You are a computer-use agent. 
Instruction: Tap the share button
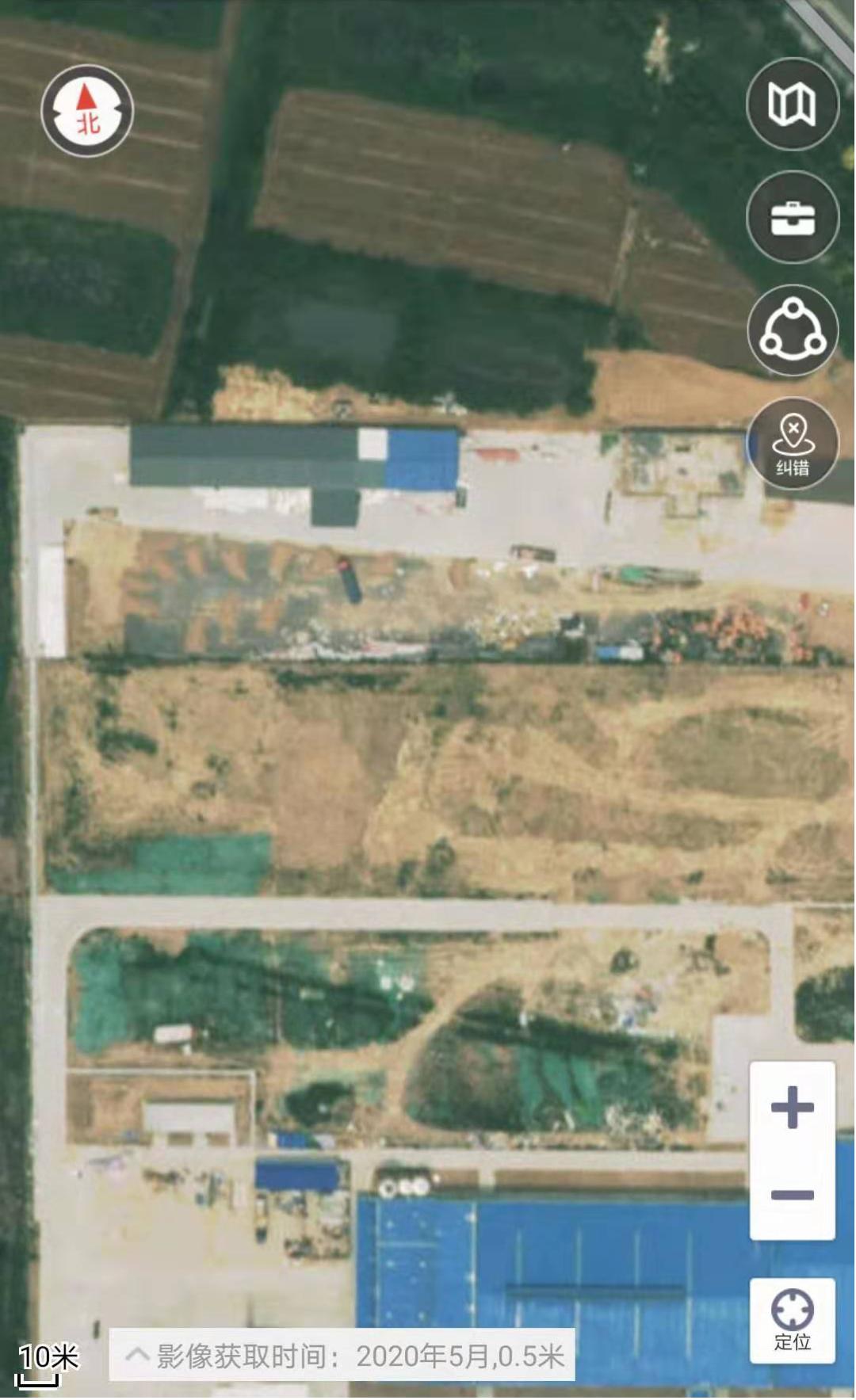pos(793,330)
